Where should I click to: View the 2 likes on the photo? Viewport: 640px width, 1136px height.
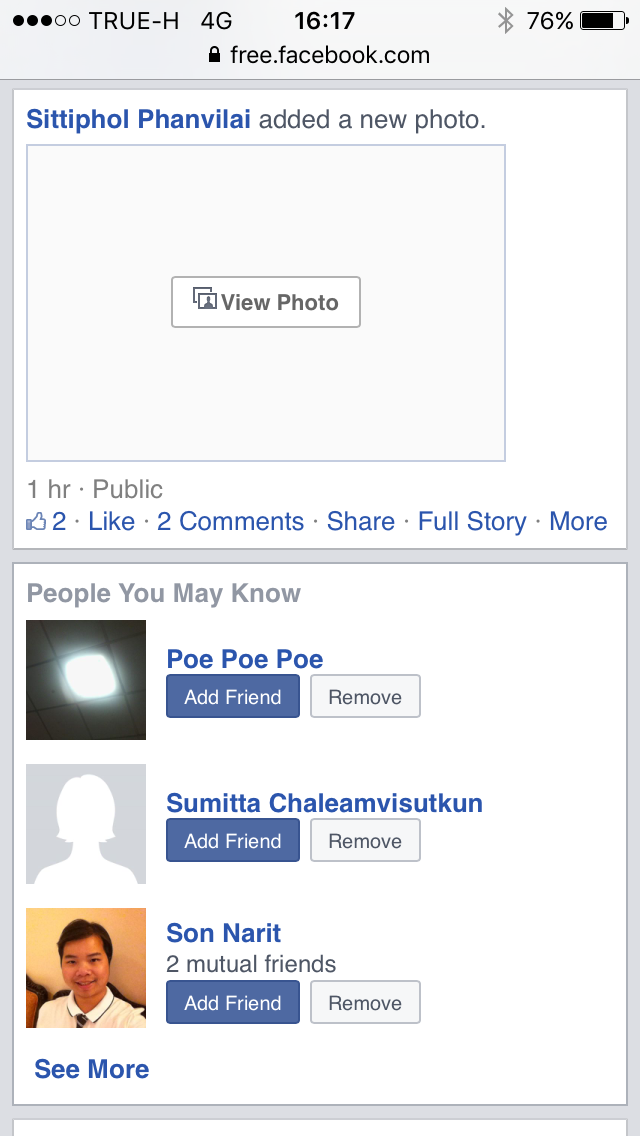47,521
